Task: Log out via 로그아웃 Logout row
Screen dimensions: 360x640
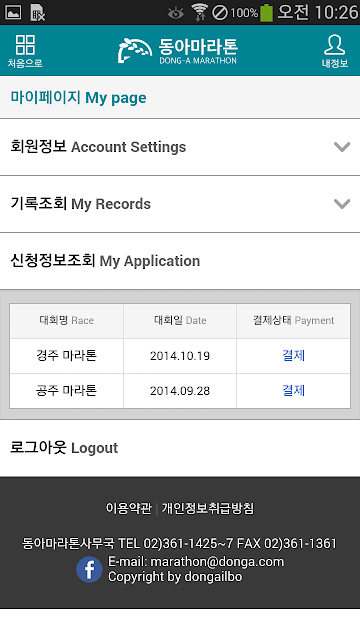Action: coord(180,448)
